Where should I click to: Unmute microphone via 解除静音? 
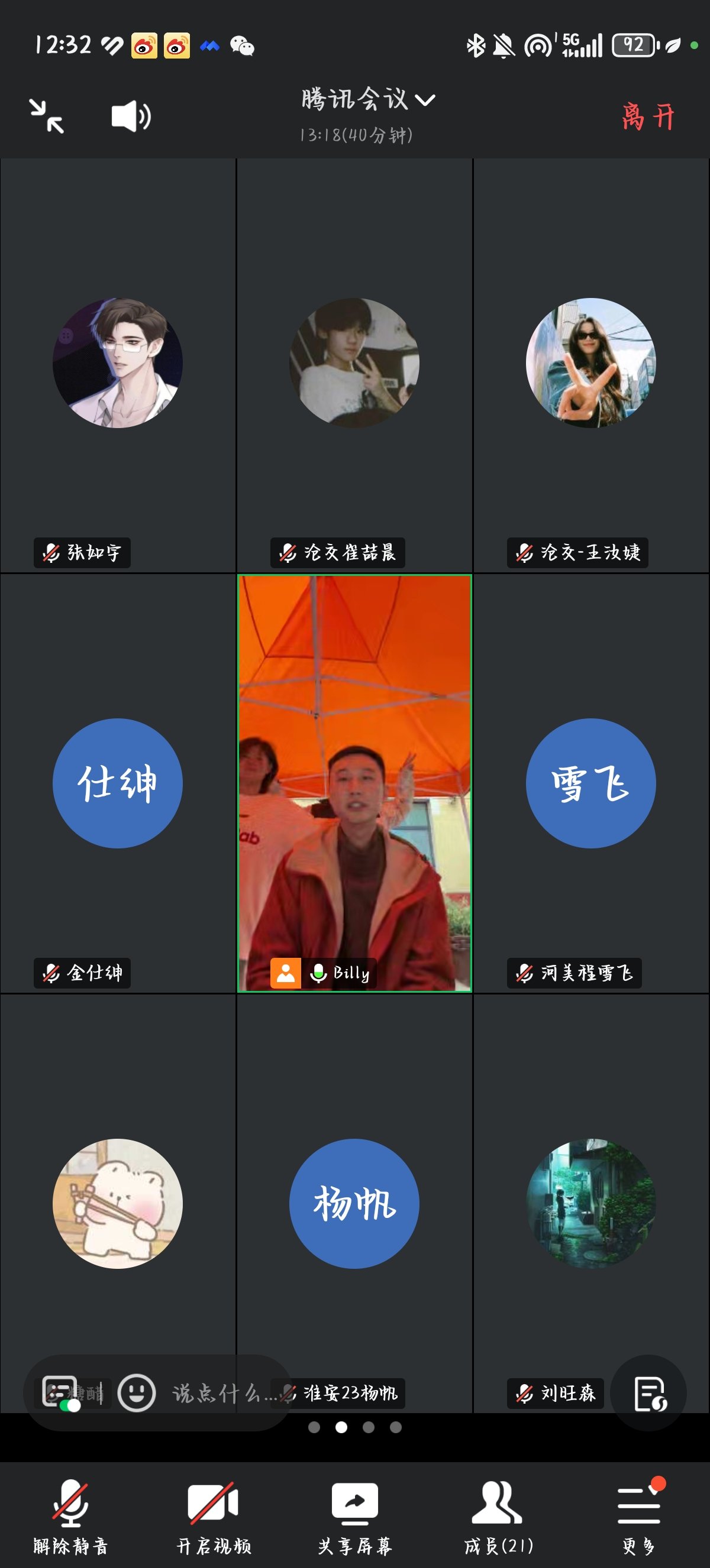[70, 1515]
